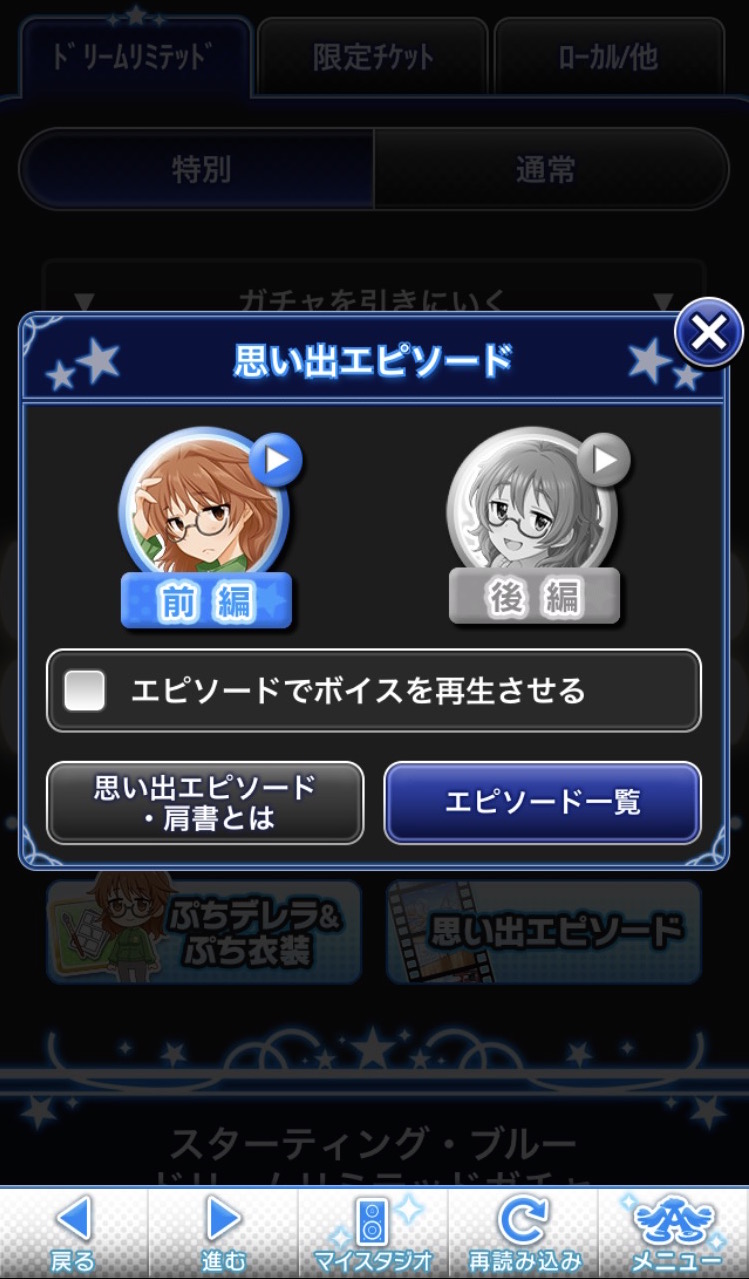Open 思い出エピソード・肩書とは explanation

point(205,803)
